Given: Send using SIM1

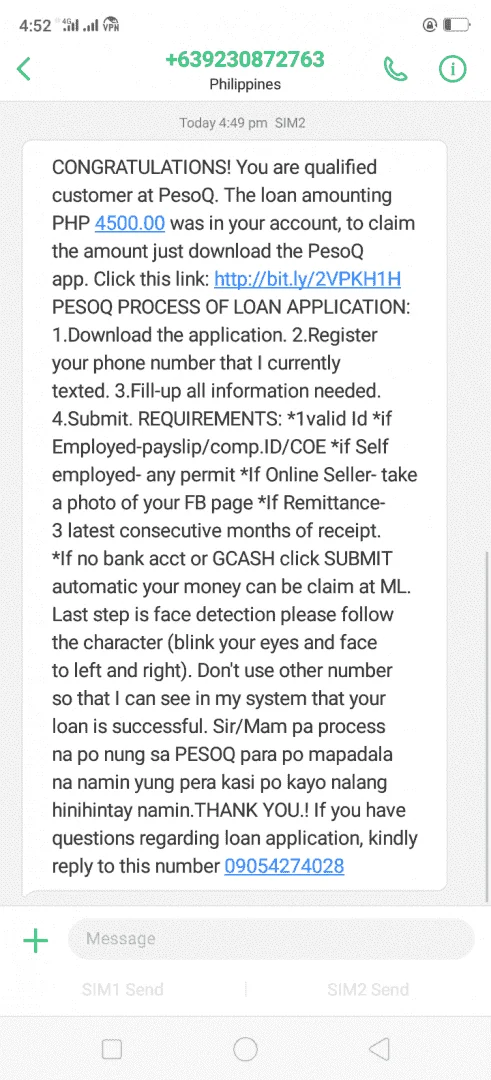Looking at the screenshot, I should (x=123, y=990).
